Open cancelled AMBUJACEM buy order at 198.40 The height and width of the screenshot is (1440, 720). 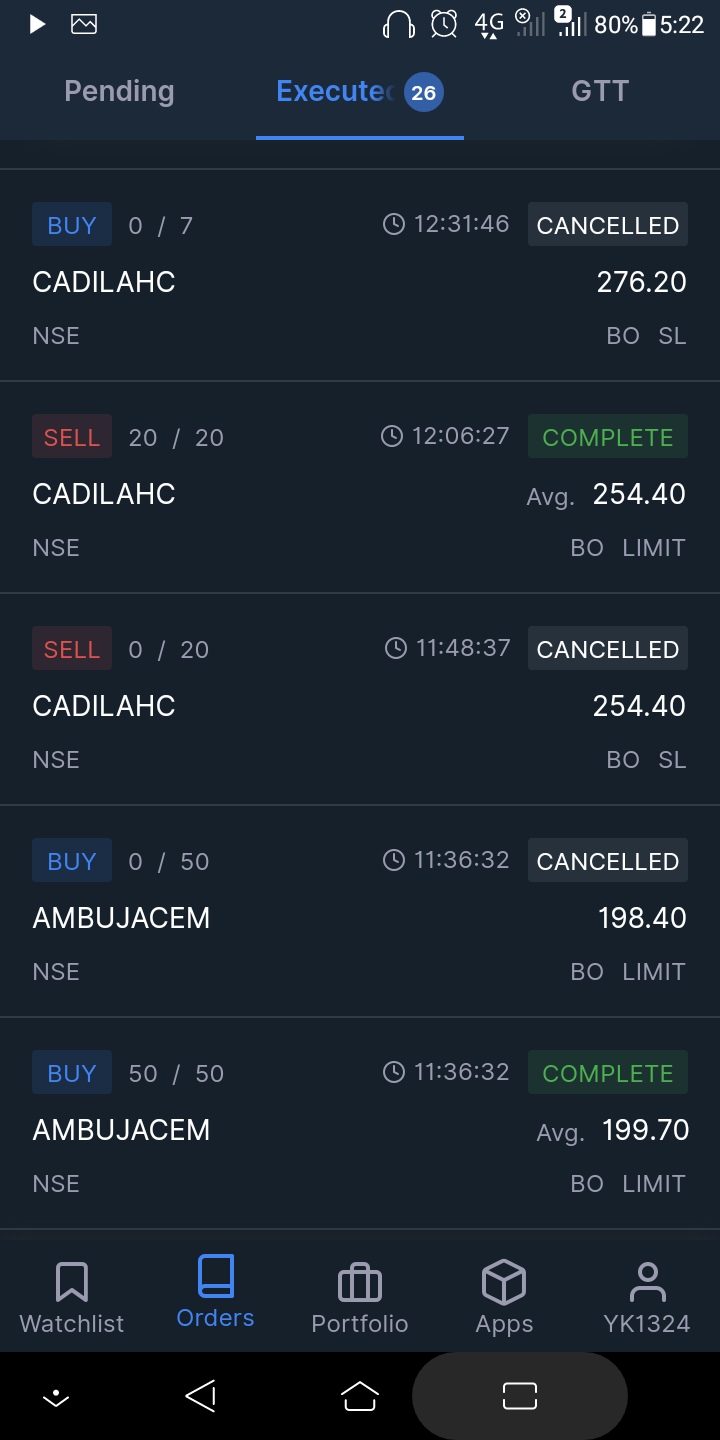[x=360, y=917]
